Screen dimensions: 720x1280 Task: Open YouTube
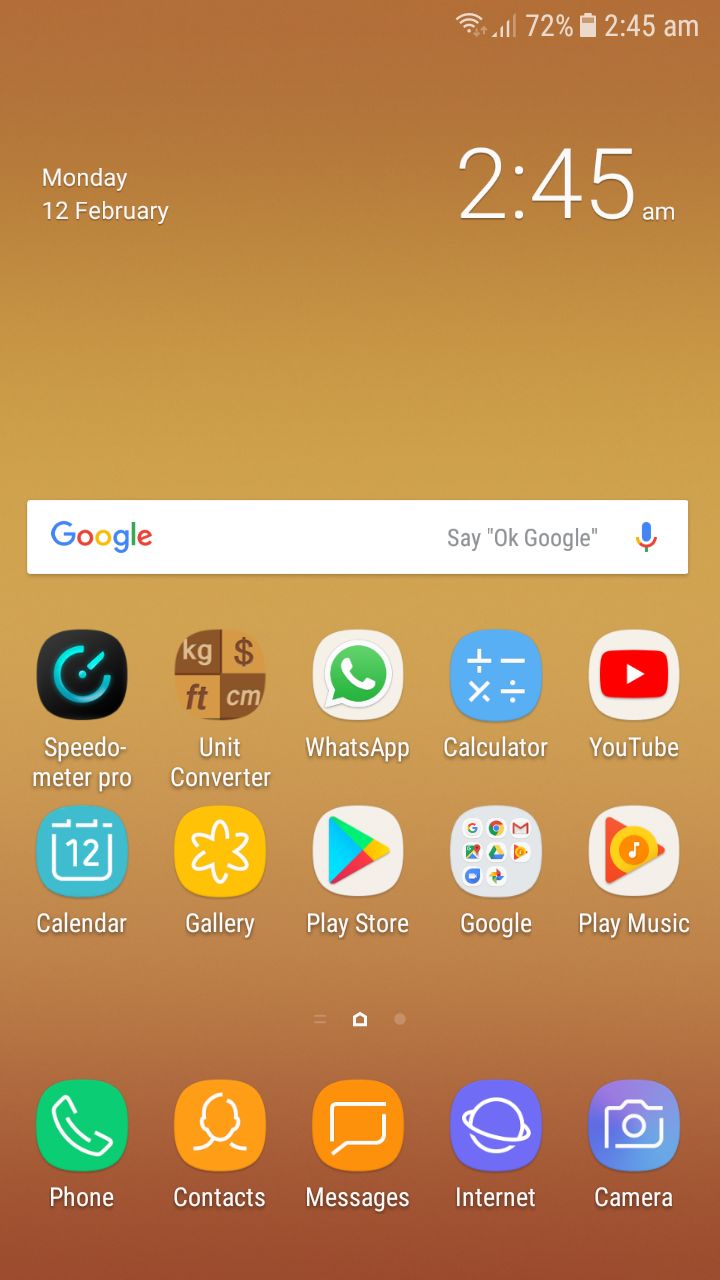pos(634,676)
